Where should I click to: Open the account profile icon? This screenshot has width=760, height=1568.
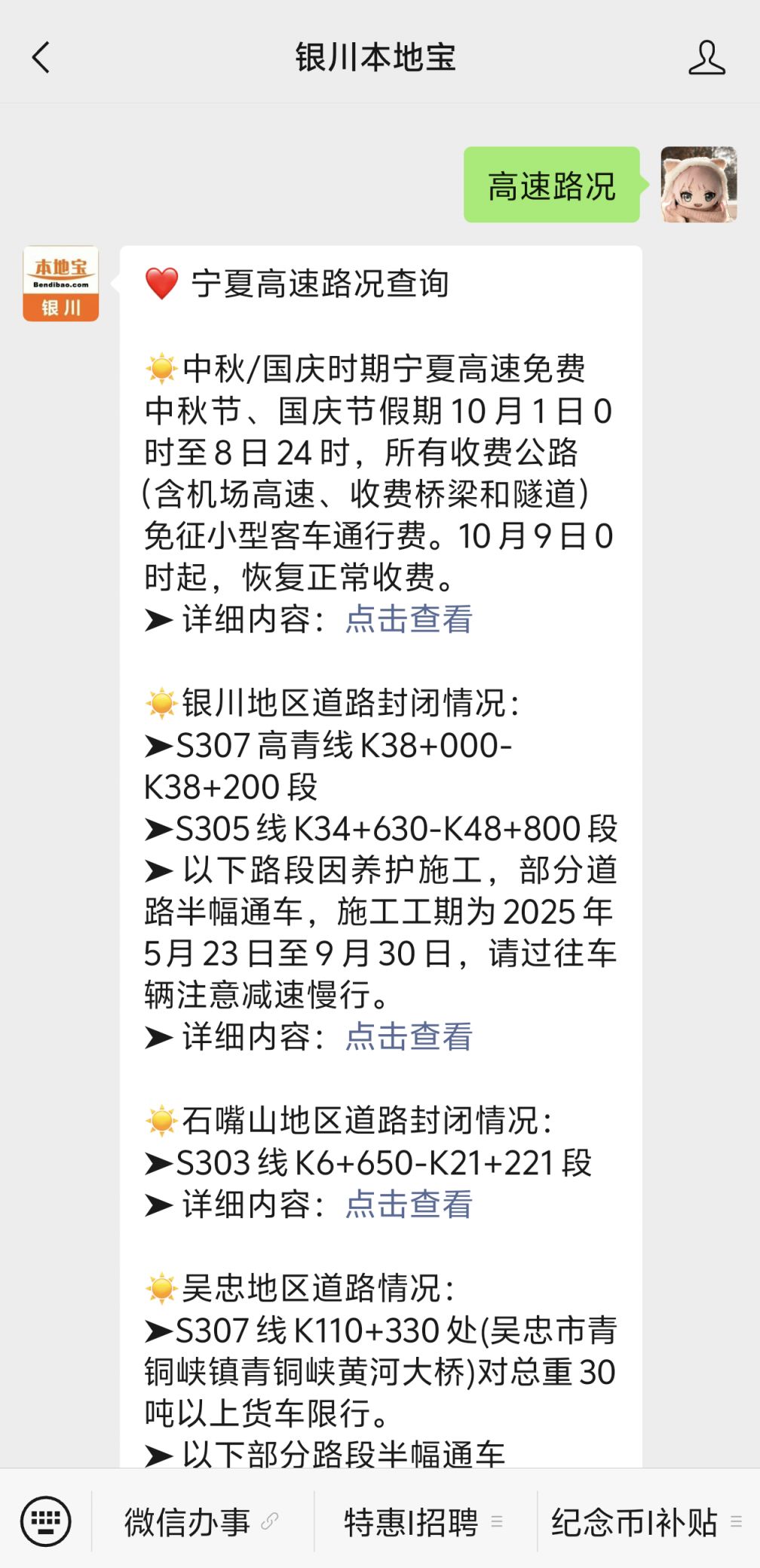[x=706, y=58]
